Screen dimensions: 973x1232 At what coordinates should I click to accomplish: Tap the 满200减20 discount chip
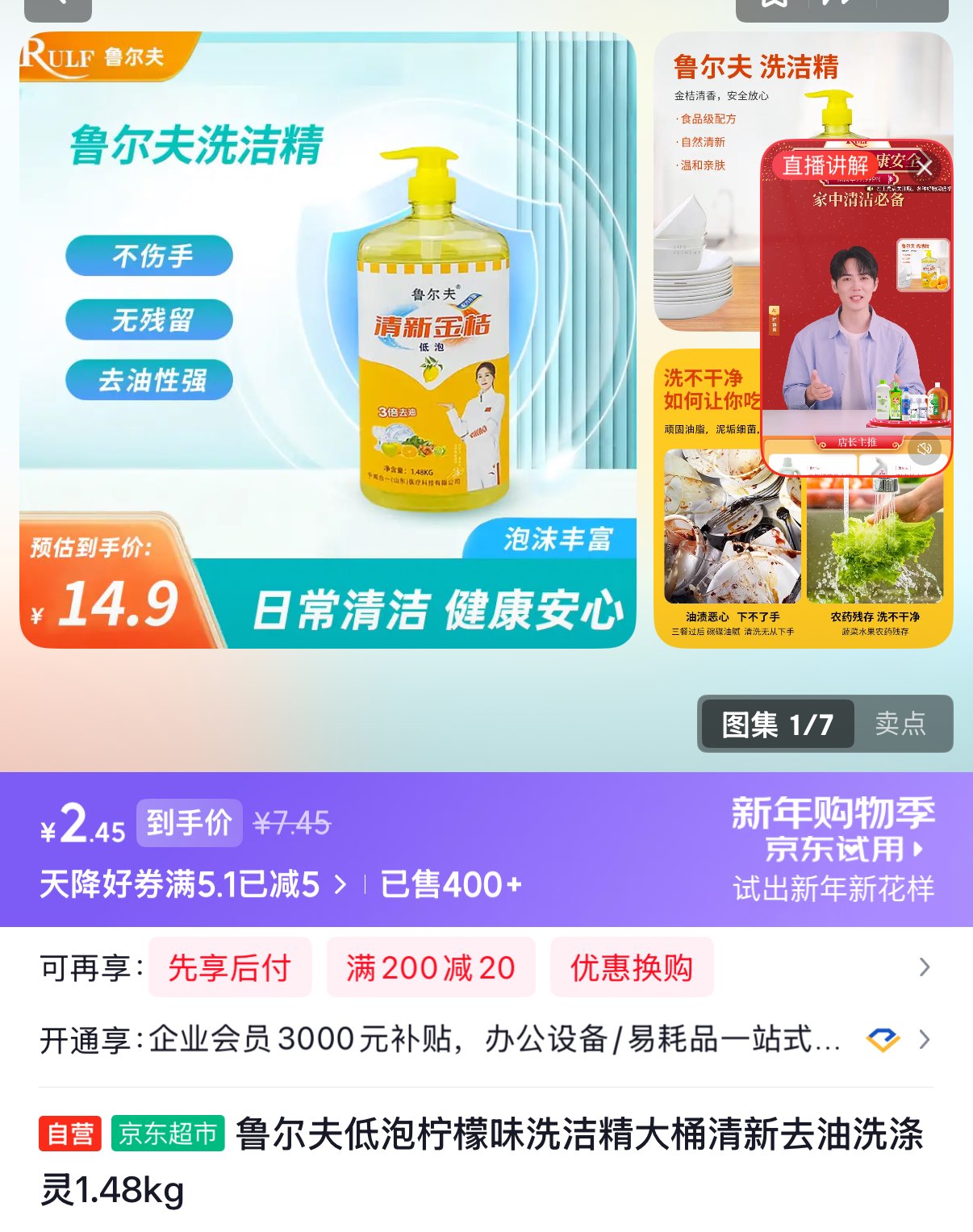[x=430, y=967]
